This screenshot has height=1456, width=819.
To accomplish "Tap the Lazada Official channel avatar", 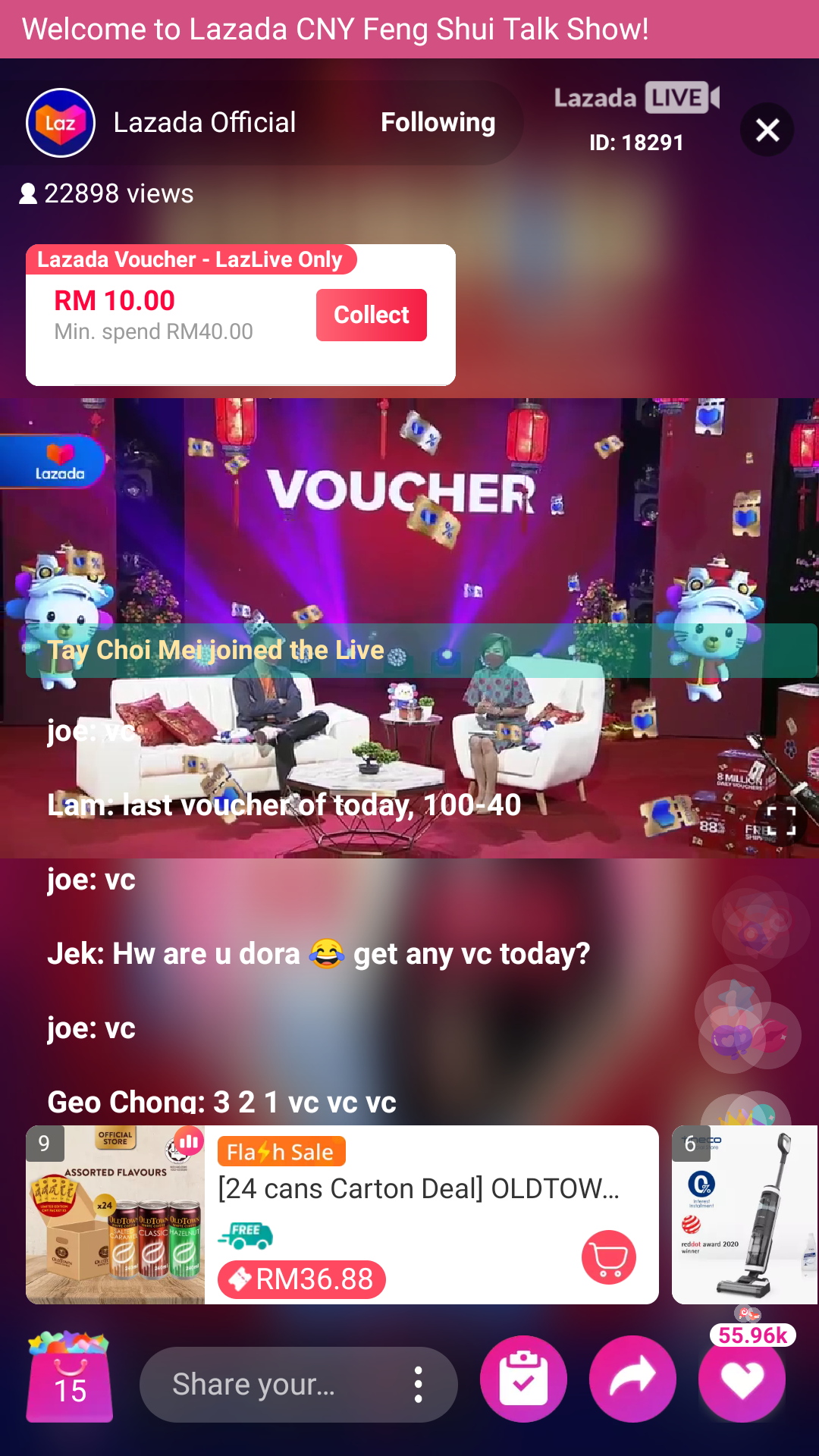I will coord(60,121).
